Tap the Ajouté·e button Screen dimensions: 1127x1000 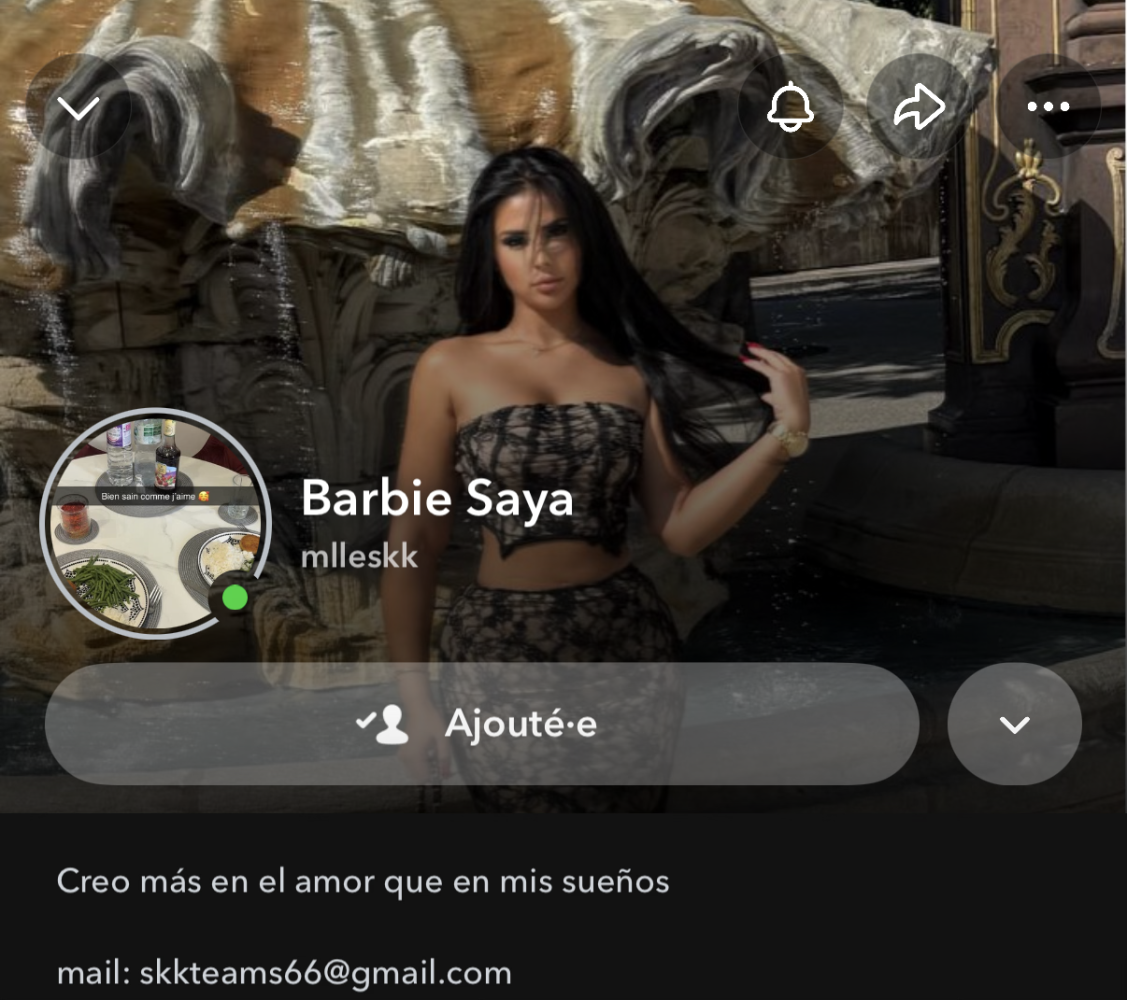481,724
